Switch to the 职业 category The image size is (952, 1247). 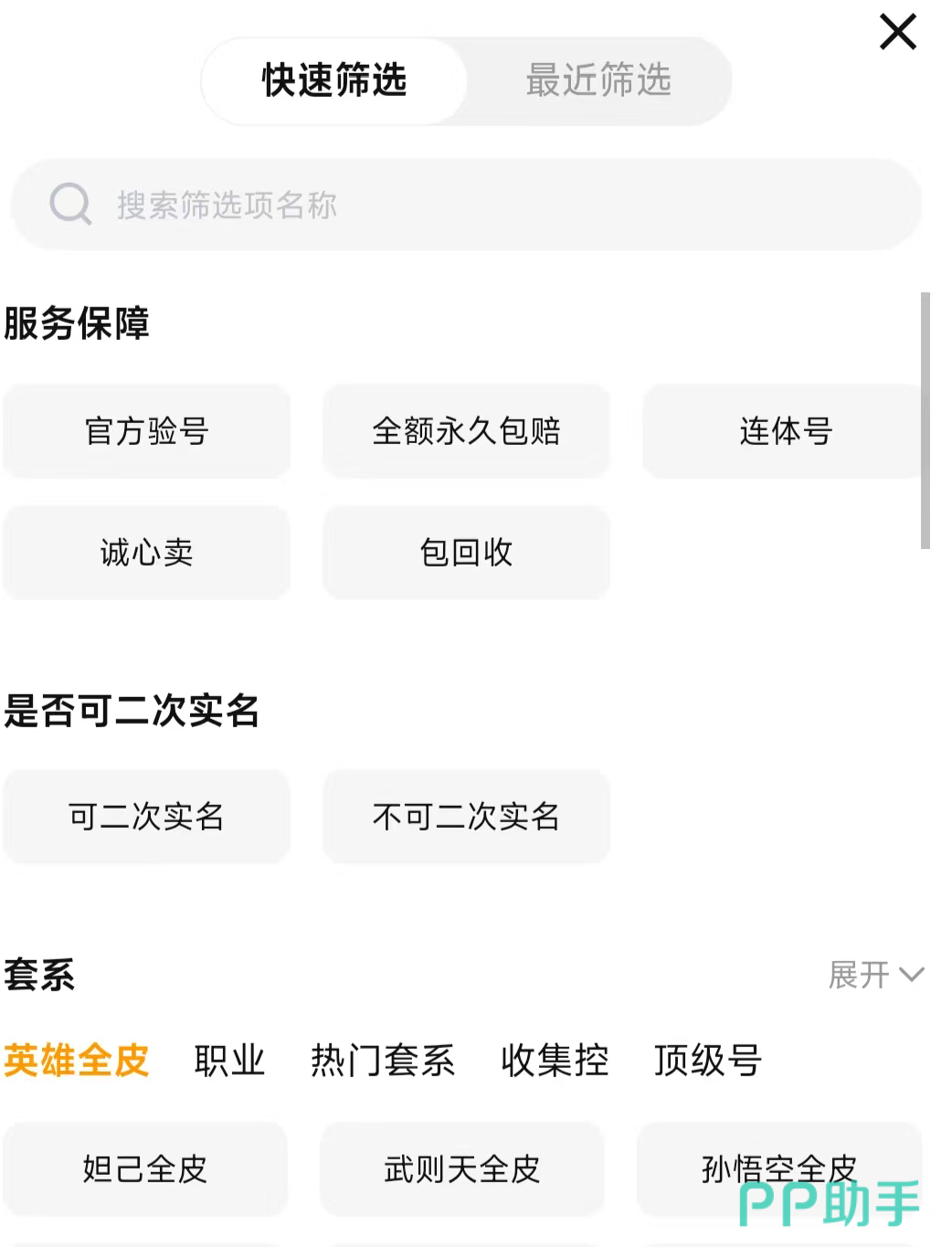229,1061
